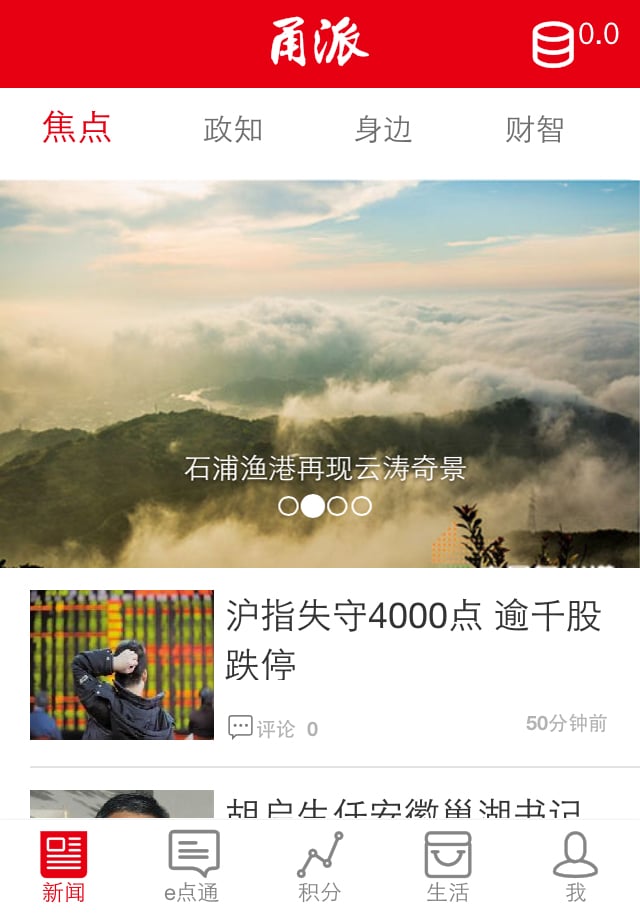This screenshot has height=920, width=640.
Task: Switch to the 政知 tab
Action: [x=233, y=130]
